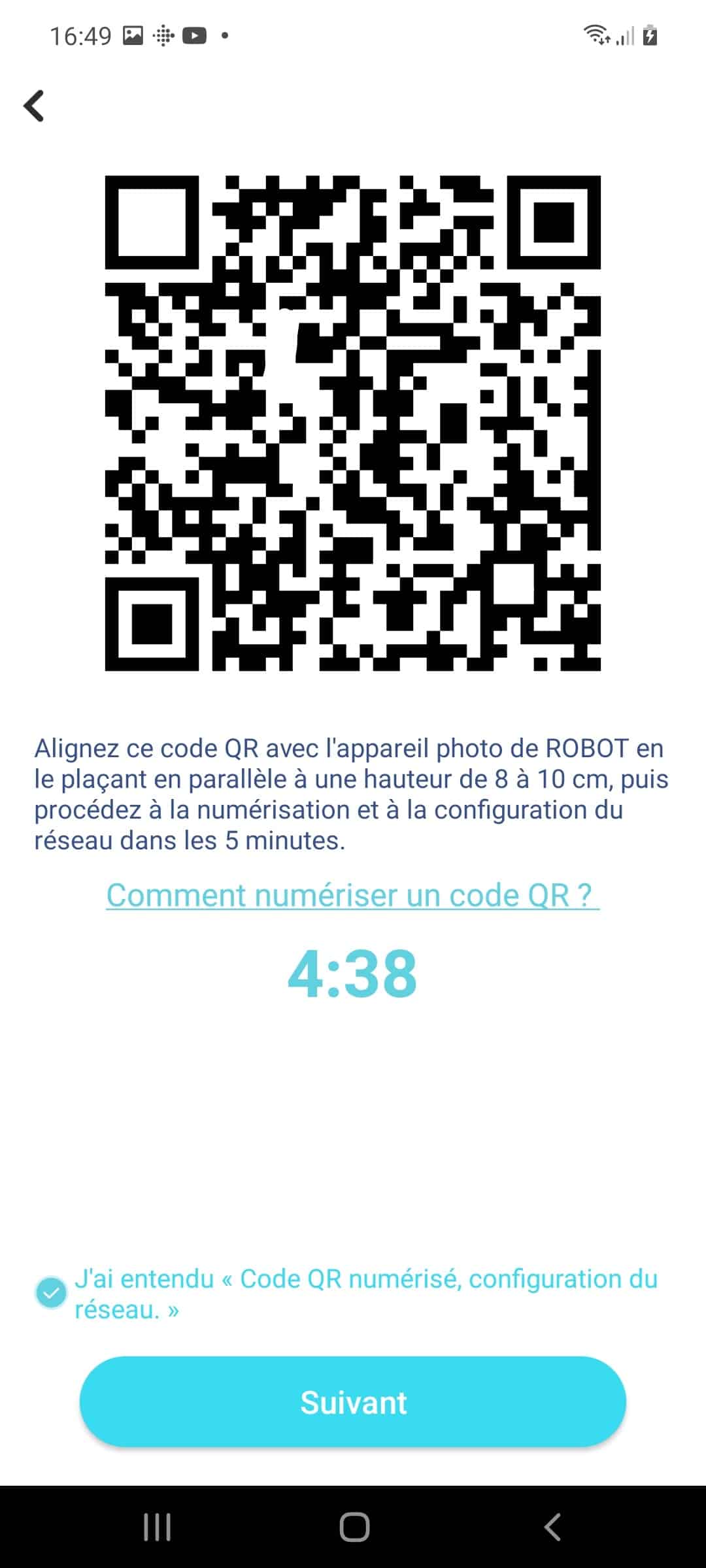706x1568 pixels.
Task: Uncheck the "J'ai entendu" confirmation checkbox
Action: click(x=51, y=1292)
